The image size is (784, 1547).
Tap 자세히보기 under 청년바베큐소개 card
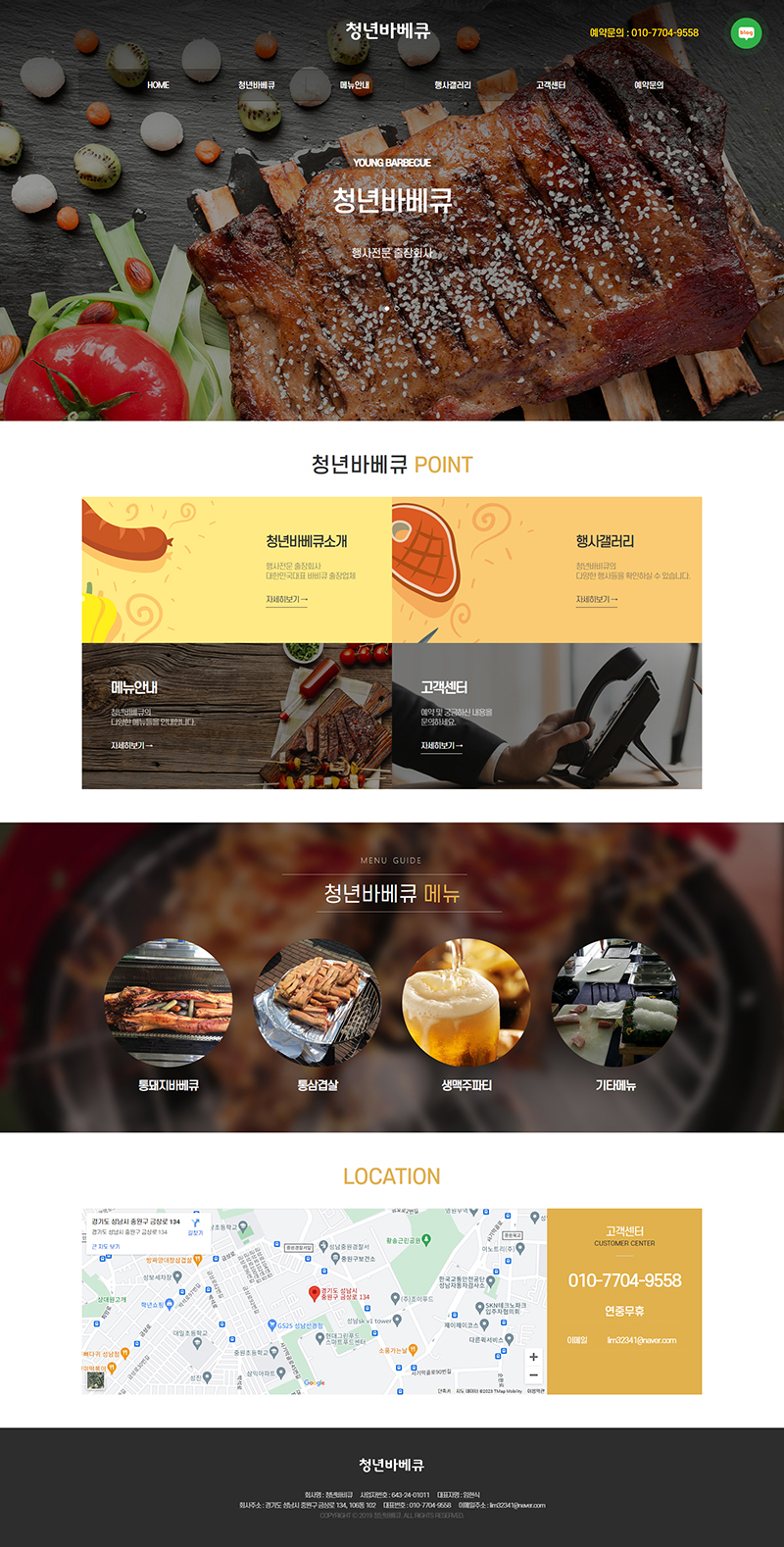pos(286,600)
